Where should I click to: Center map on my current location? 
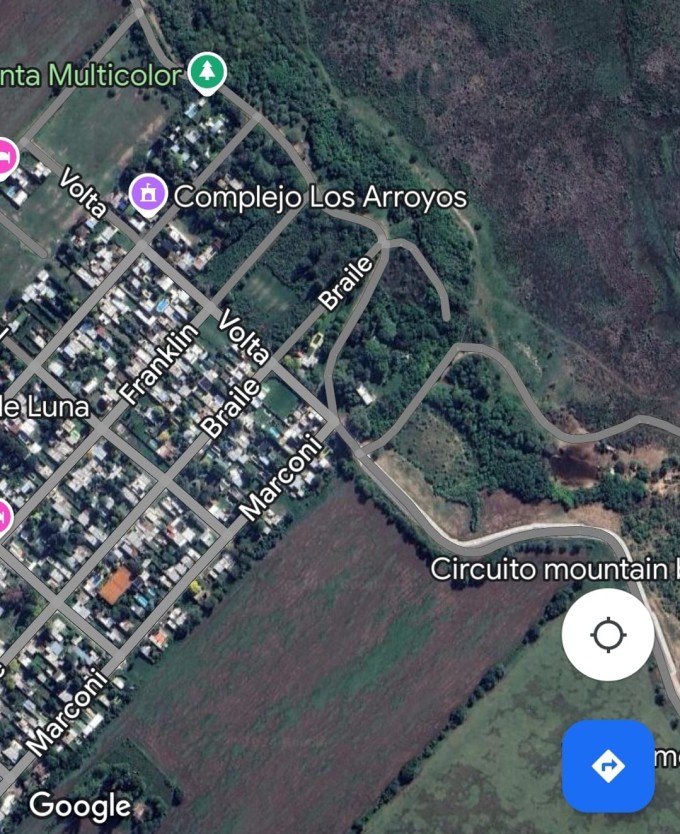(x=608, y=635)
